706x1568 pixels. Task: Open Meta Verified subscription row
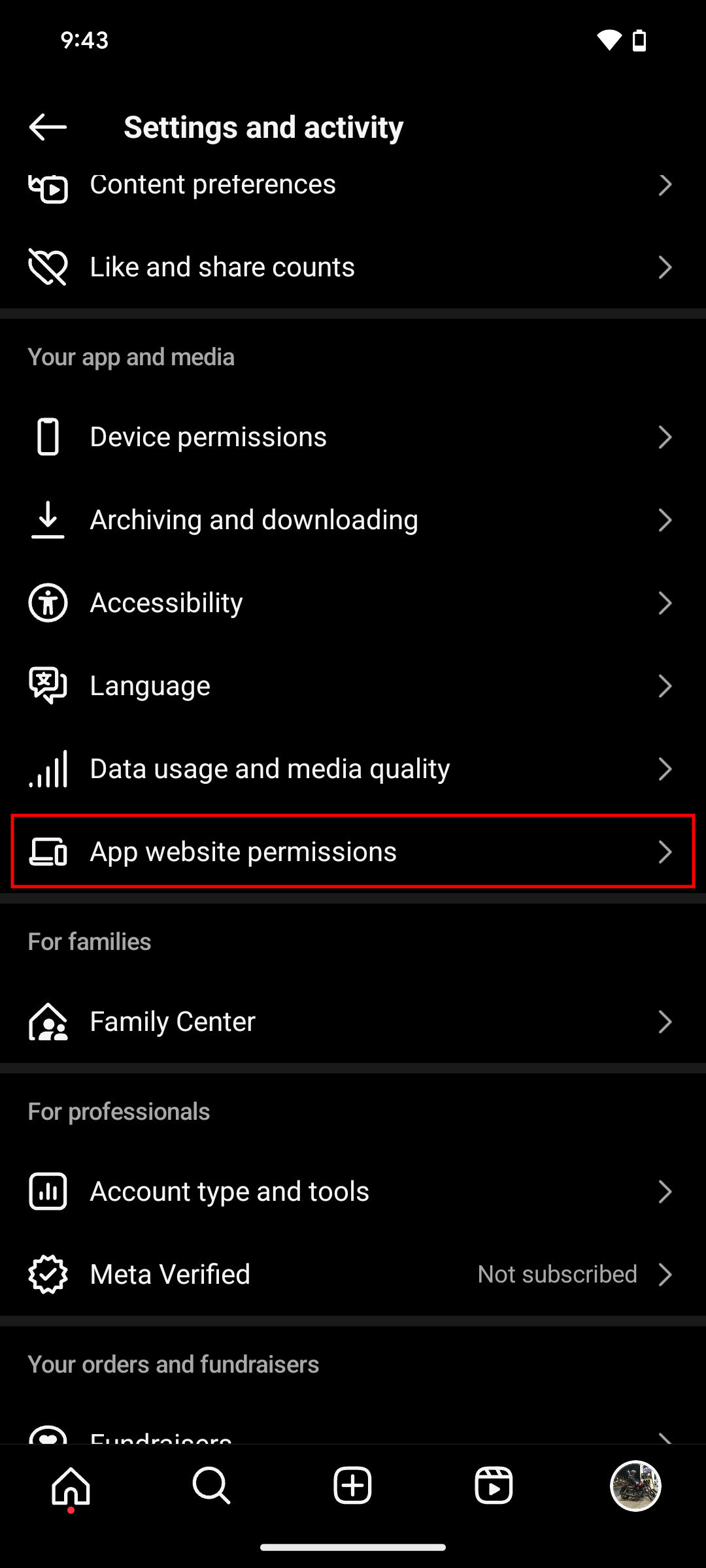point(353,1275)
